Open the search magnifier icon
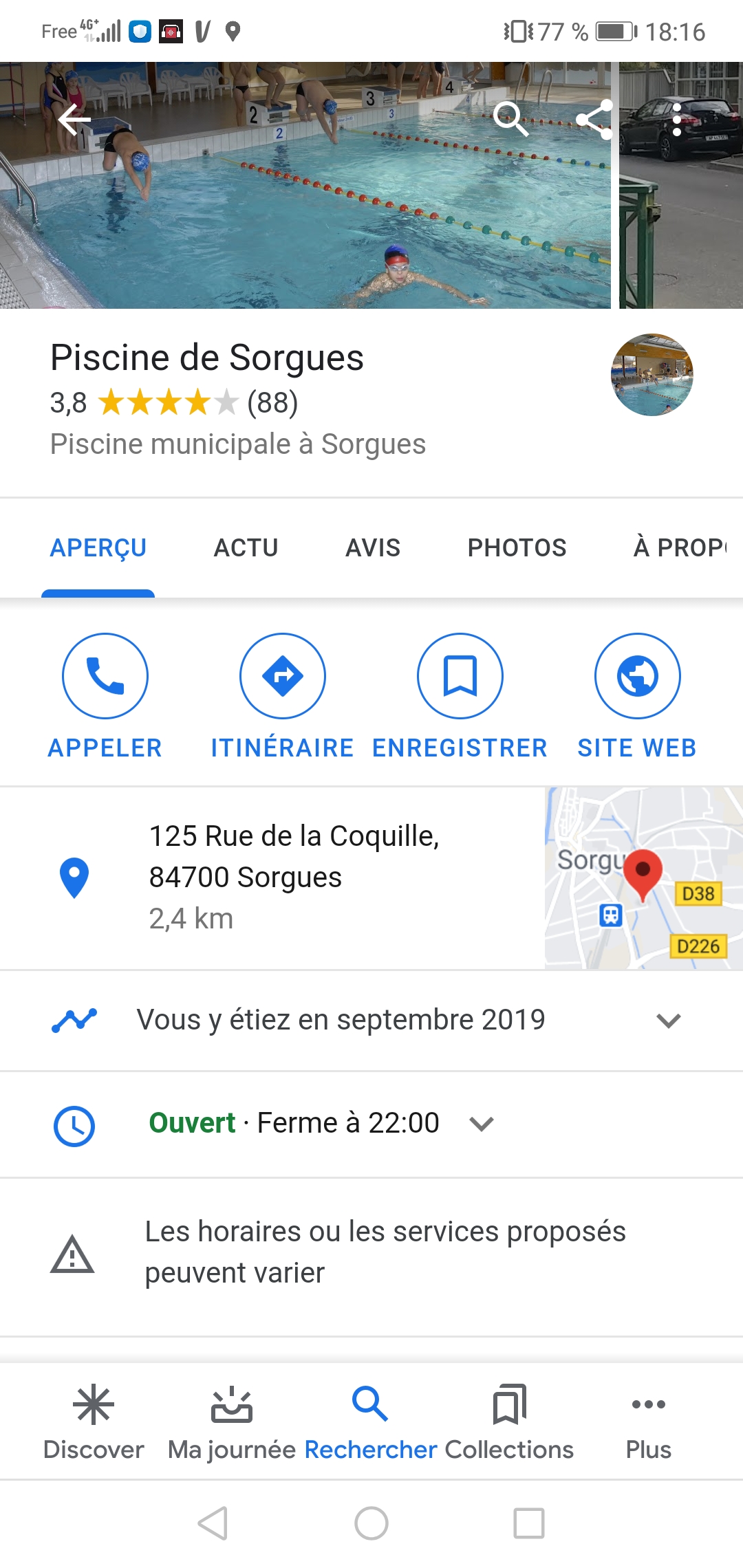Image resolution: width=743 pixels, height=1568 pixels. point(510,119)
